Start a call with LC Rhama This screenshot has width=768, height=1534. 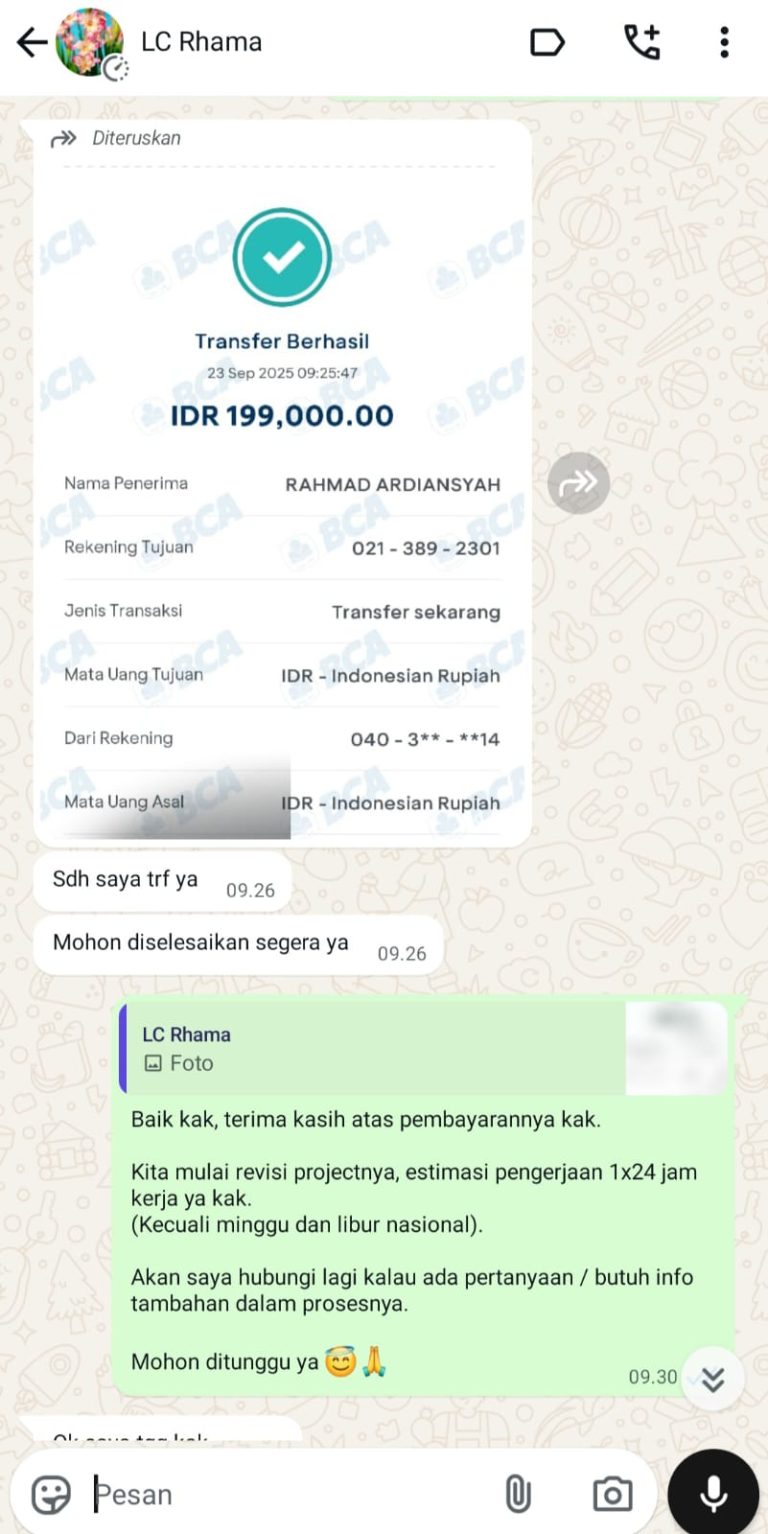(641, 43)
